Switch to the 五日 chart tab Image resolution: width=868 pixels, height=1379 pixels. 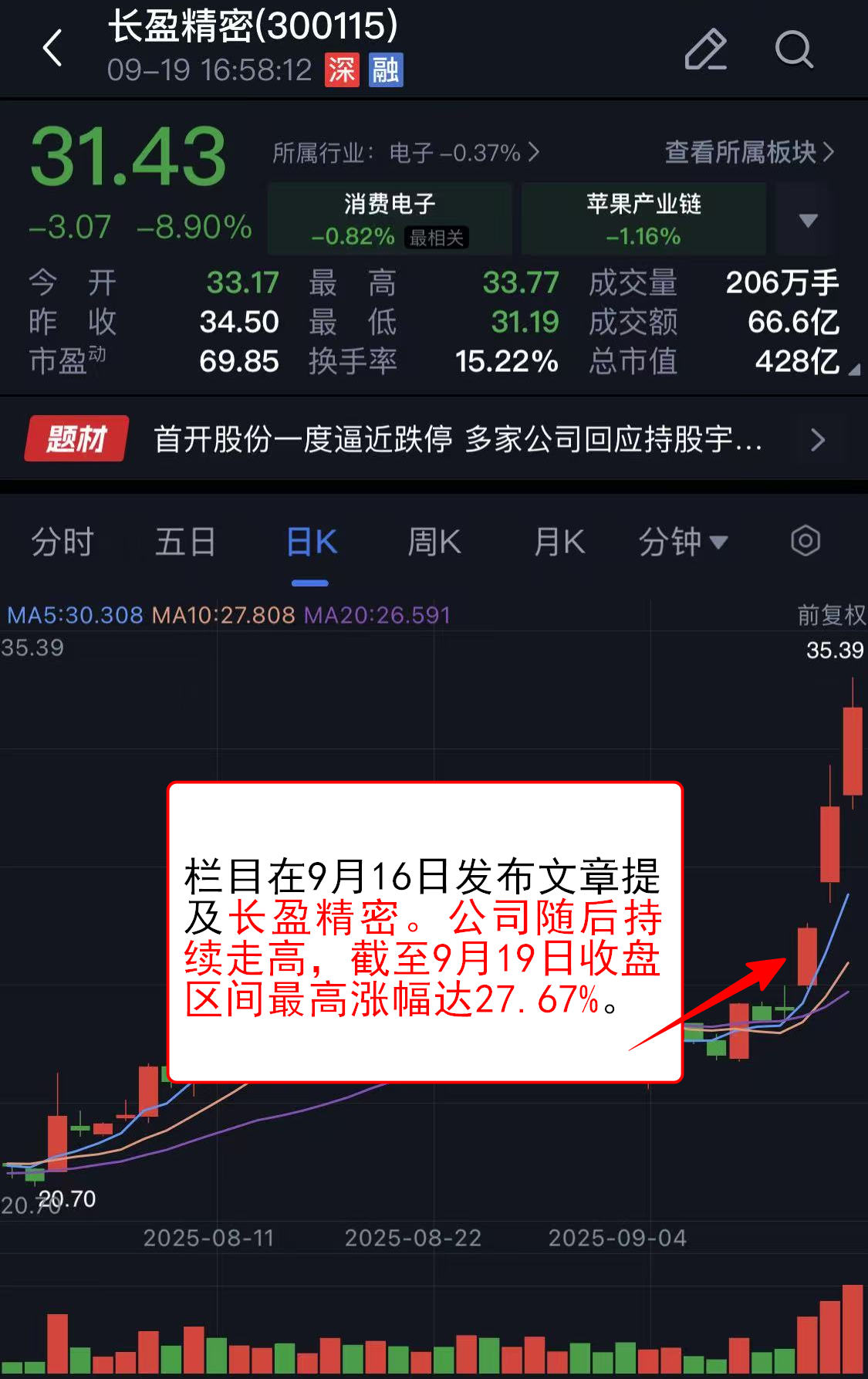(185, 542)
